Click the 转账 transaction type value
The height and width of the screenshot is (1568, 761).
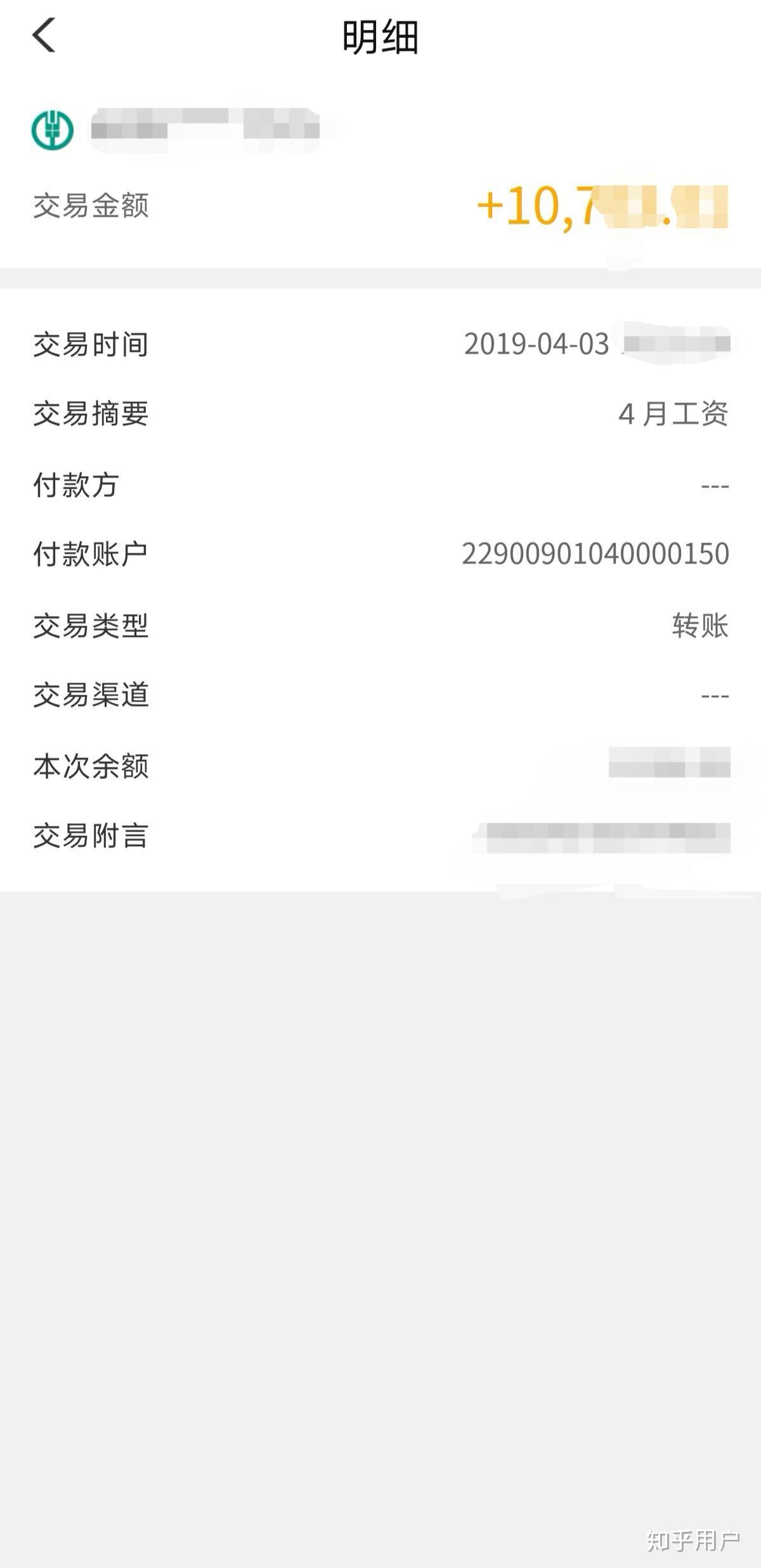[x=698, y=627]
